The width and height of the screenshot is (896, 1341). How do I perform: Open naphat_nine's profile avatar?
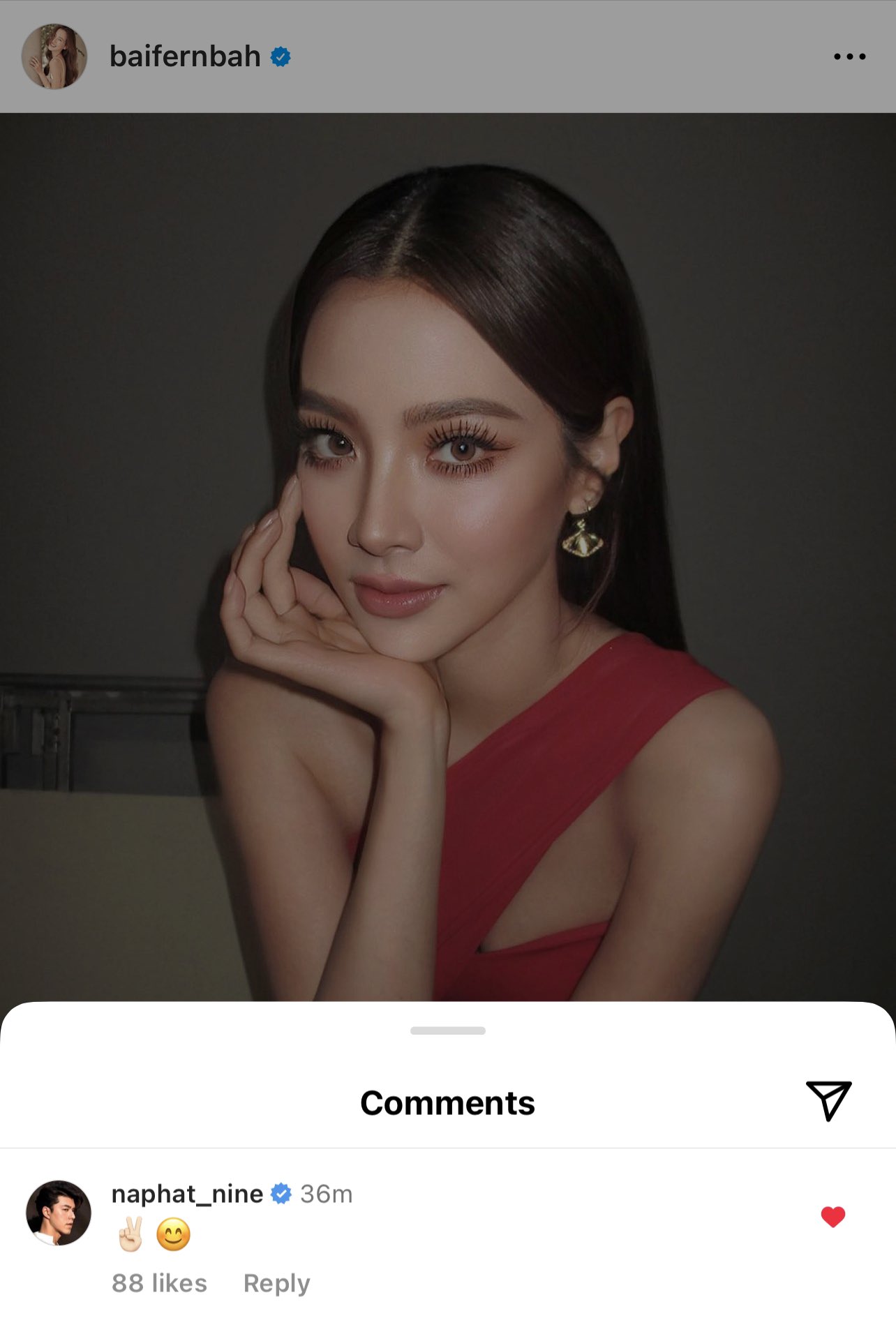(x=59, y=1213)
